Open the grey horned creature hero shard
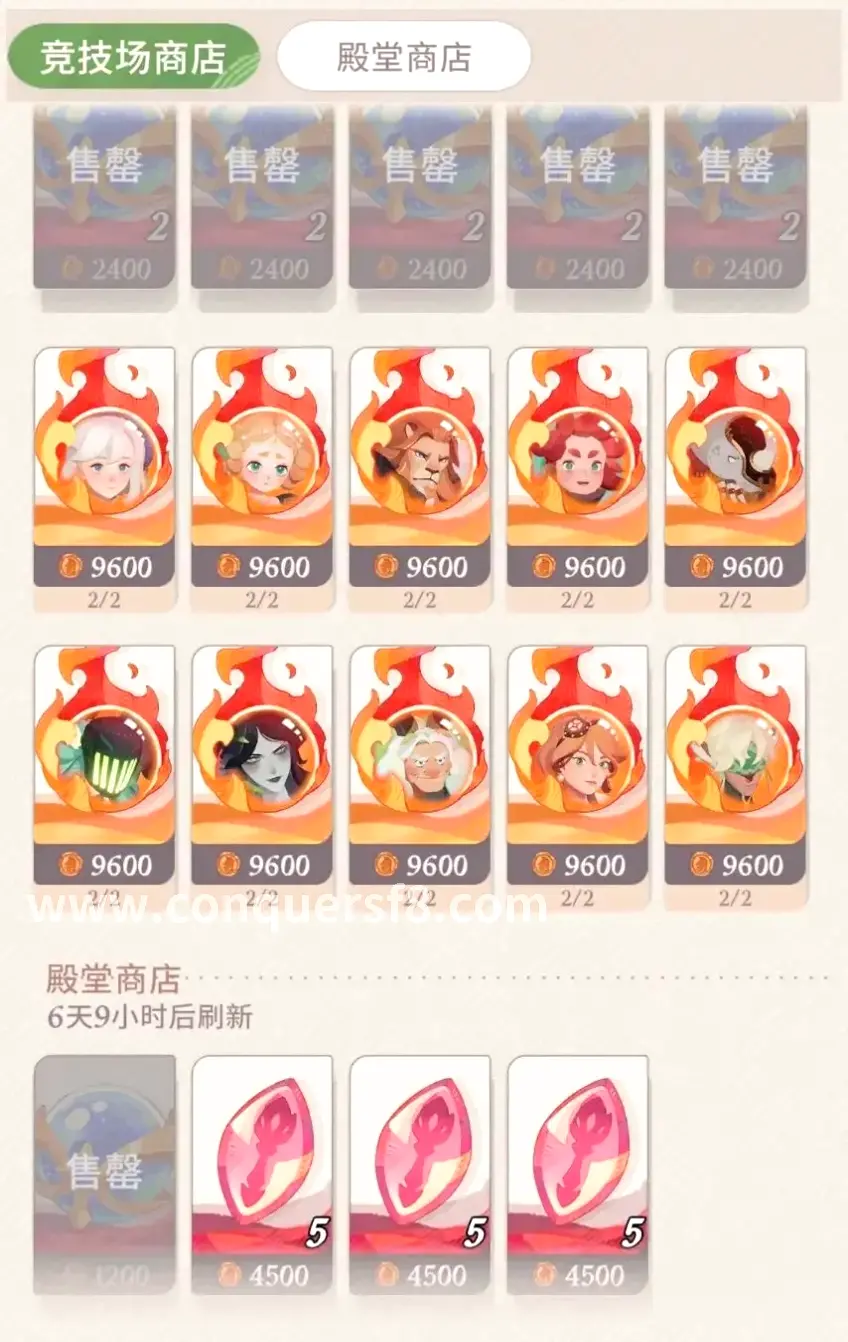This screenshot has height=1342, width=848. [x=735, y=465]
